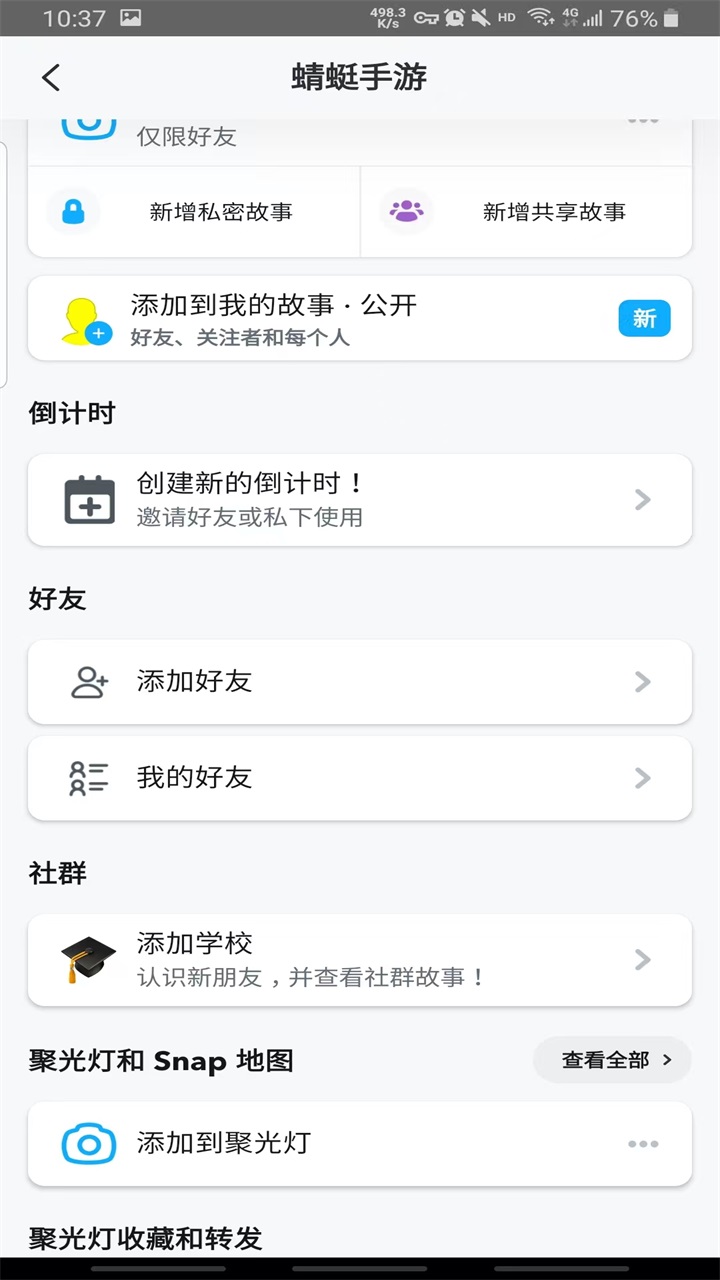
Task: Tap the 好友 section heading
Action: click(x=57, y=599)
